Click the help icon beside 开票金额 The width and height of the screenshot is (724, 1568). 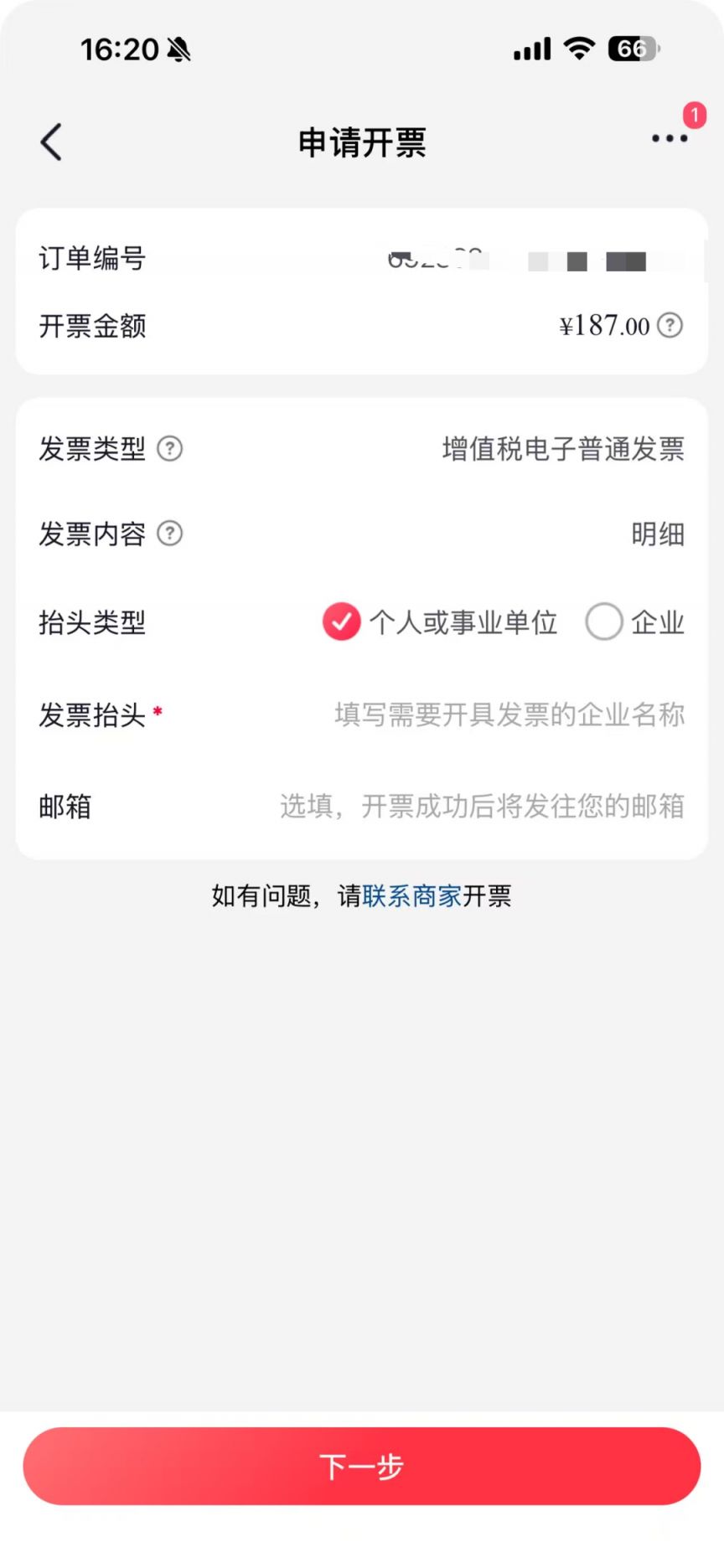pos(669,327)
